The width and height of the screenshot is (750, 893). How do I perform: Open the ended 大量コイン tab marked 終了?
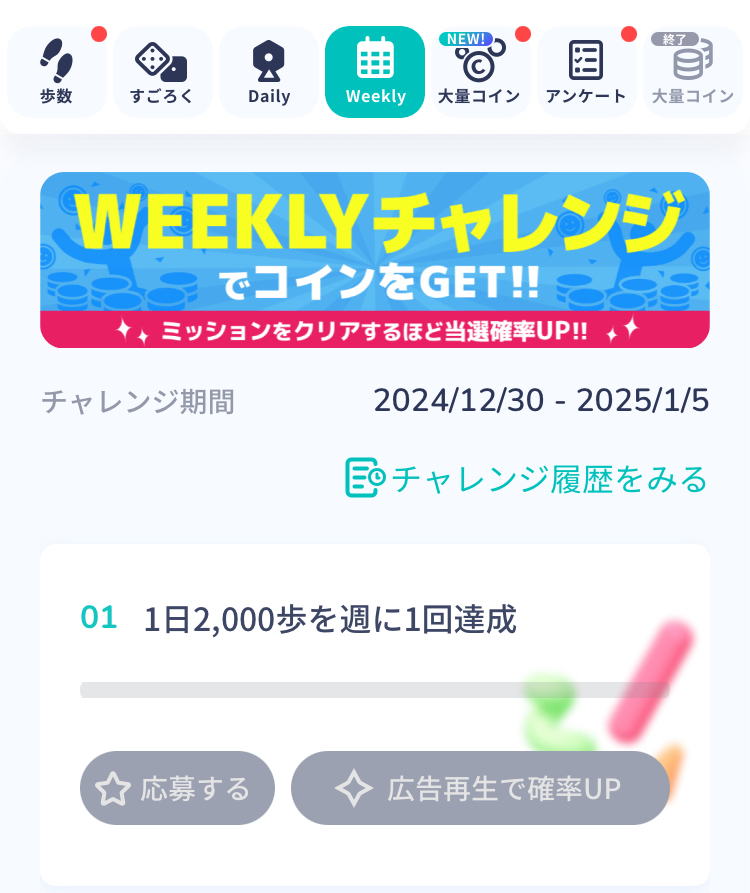[692, 72]
